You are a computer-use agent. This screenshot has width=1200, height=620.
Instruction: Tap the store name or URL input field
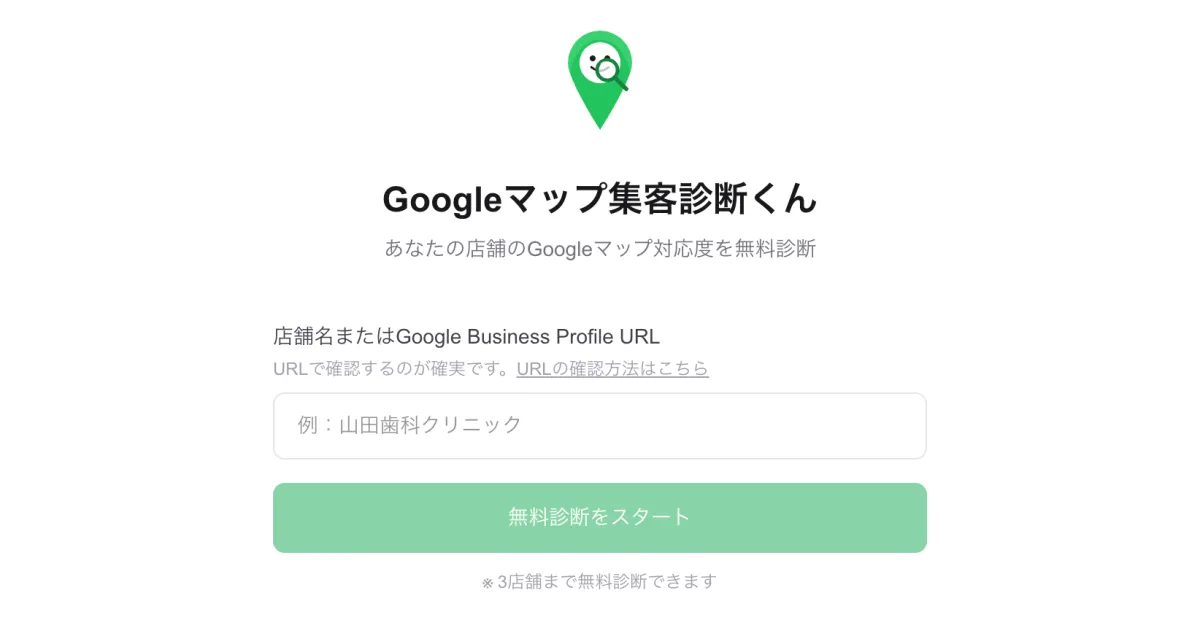pyautogui.click(x=599, y=426)
